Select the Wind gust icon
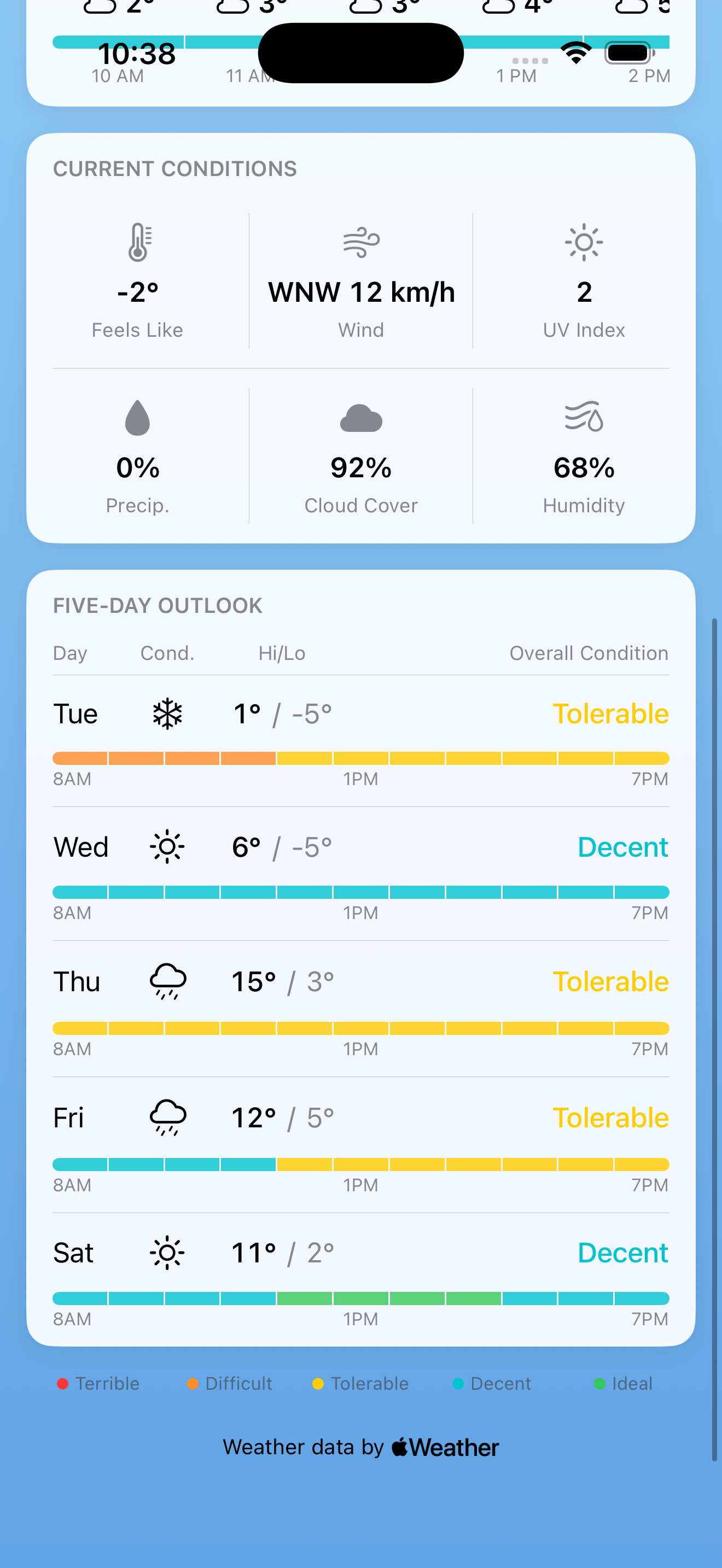Screen dimensions: 722x1568 pyautogui.click(x=361, y=242)
